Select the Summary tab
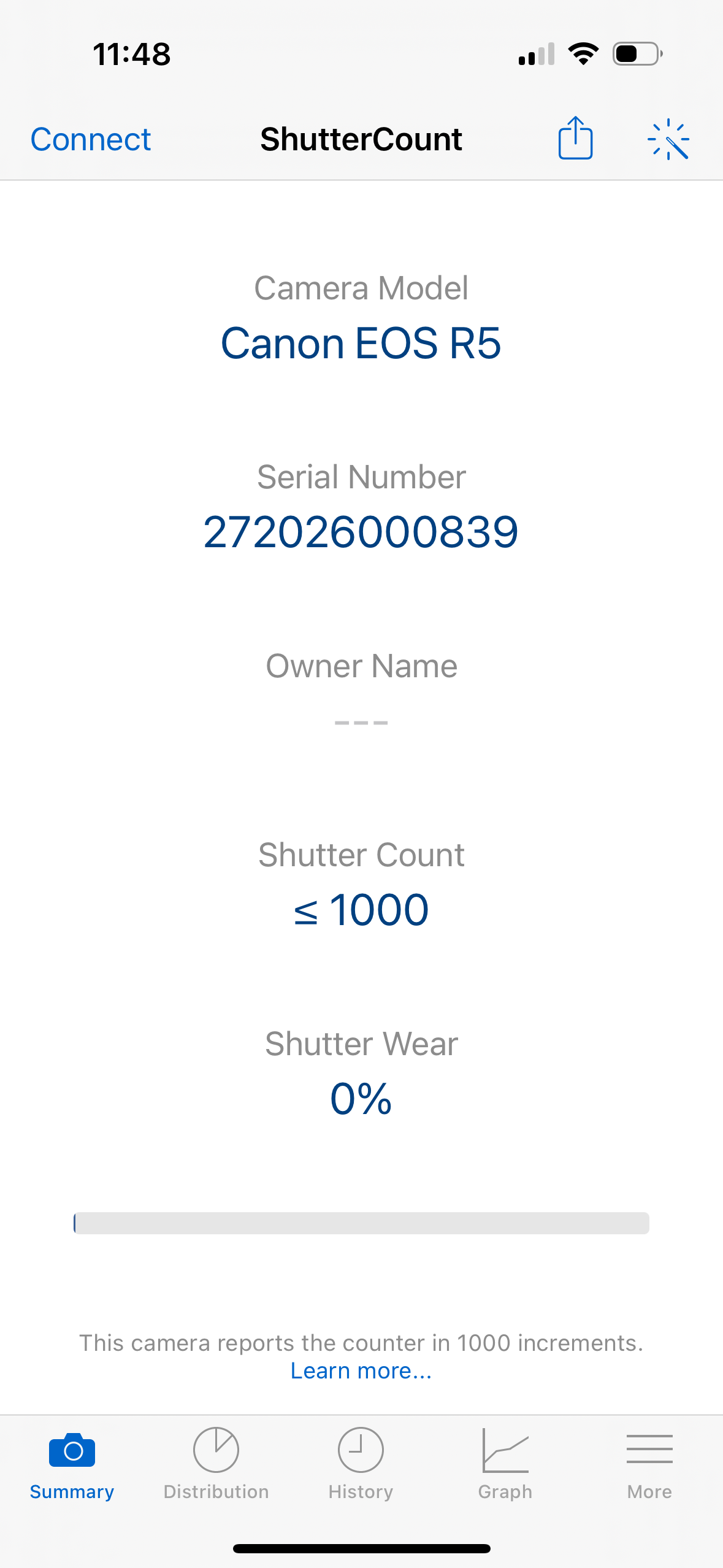This screenshot has height=1568, width=723. click(x=72, y=1463)
